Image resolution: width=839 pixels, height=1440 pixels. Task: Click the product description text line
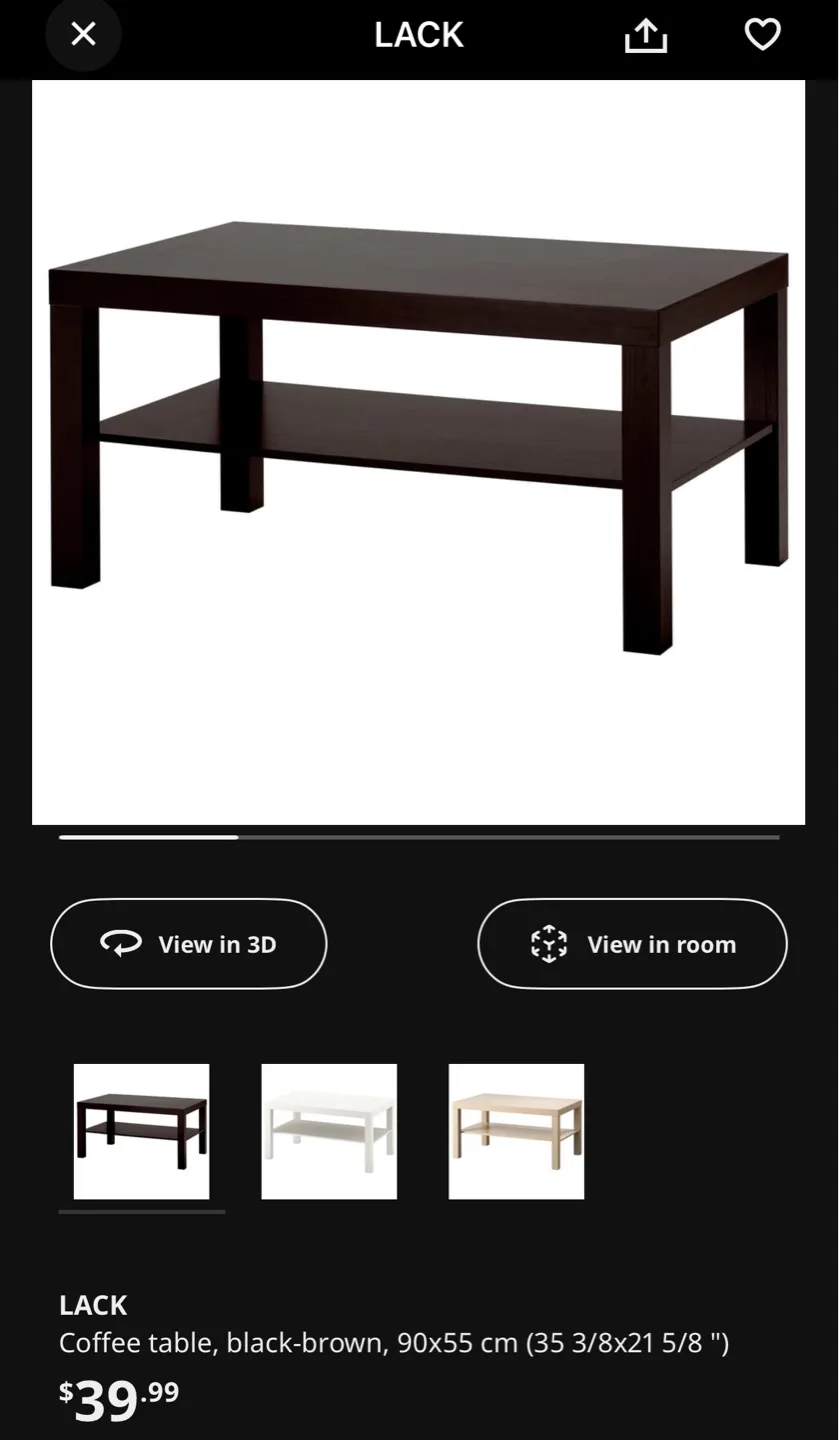tap(395, 1343)
